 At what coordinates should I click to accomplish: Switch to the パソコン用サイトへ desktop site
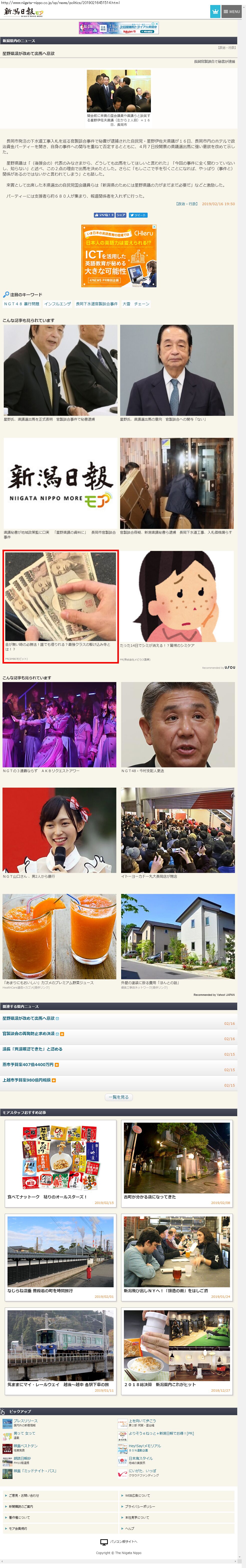[x=123, y=1542]
